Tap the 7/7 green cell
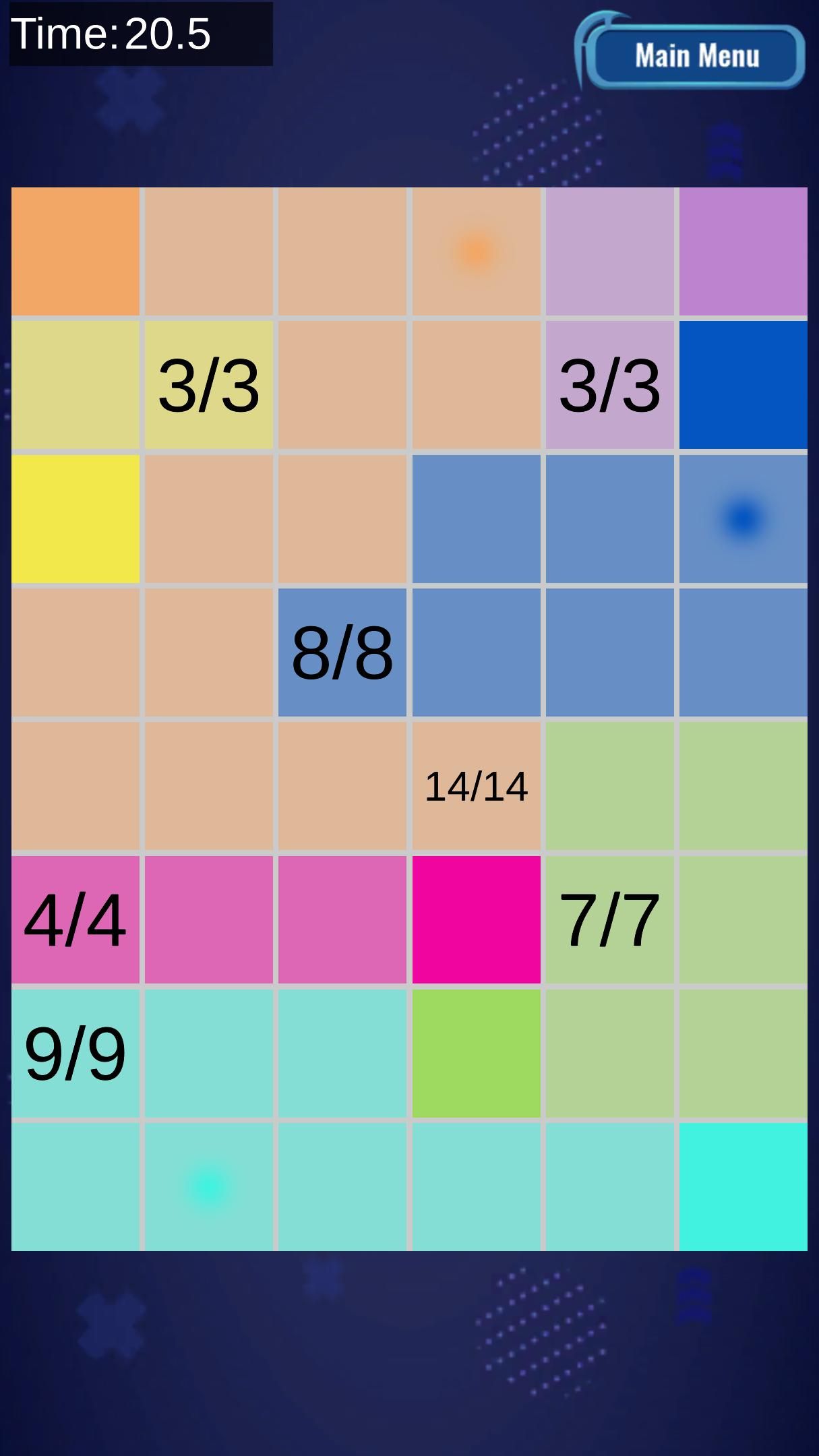This screenshot has width=819, height=1456. click(609, 919)
